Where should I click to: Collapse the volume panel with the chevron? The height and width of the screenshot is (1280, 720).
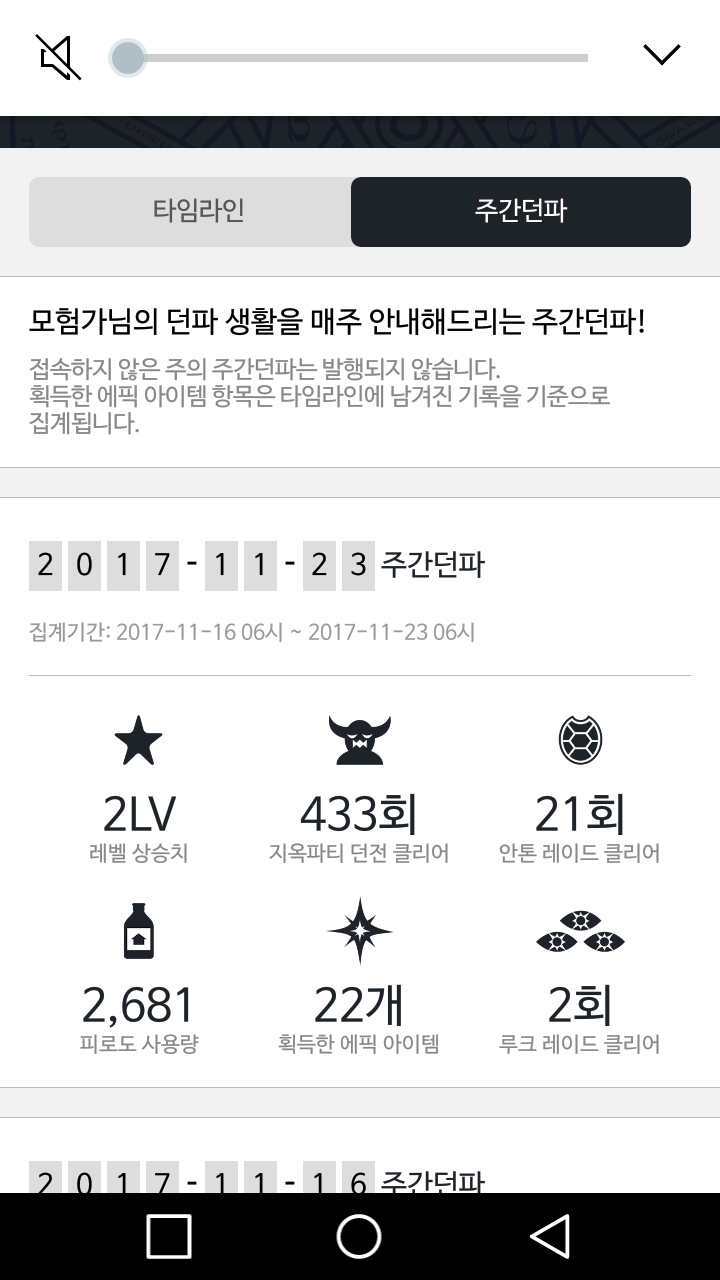point(661,55)
